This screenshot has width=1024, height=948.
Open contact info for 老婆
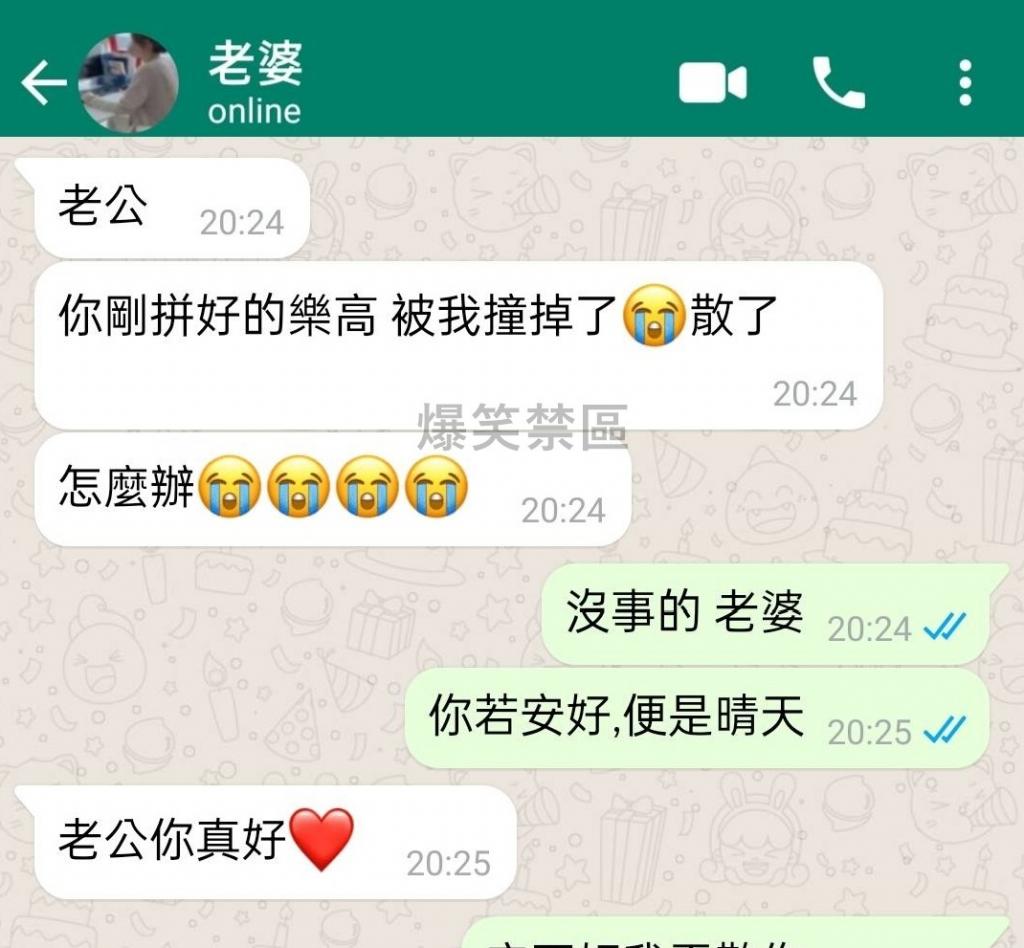[x=255, y=83]
